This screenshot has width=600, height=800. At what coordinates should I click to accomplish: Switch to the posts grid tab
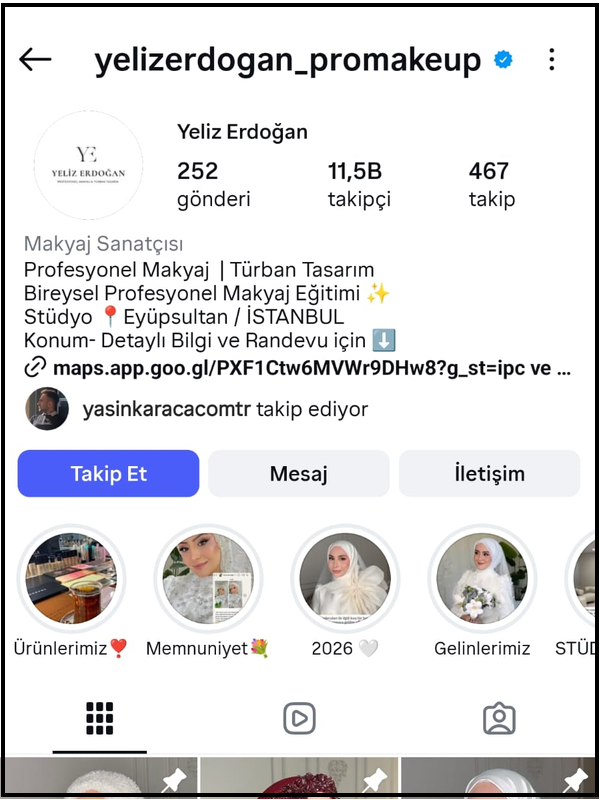[99, 718]
